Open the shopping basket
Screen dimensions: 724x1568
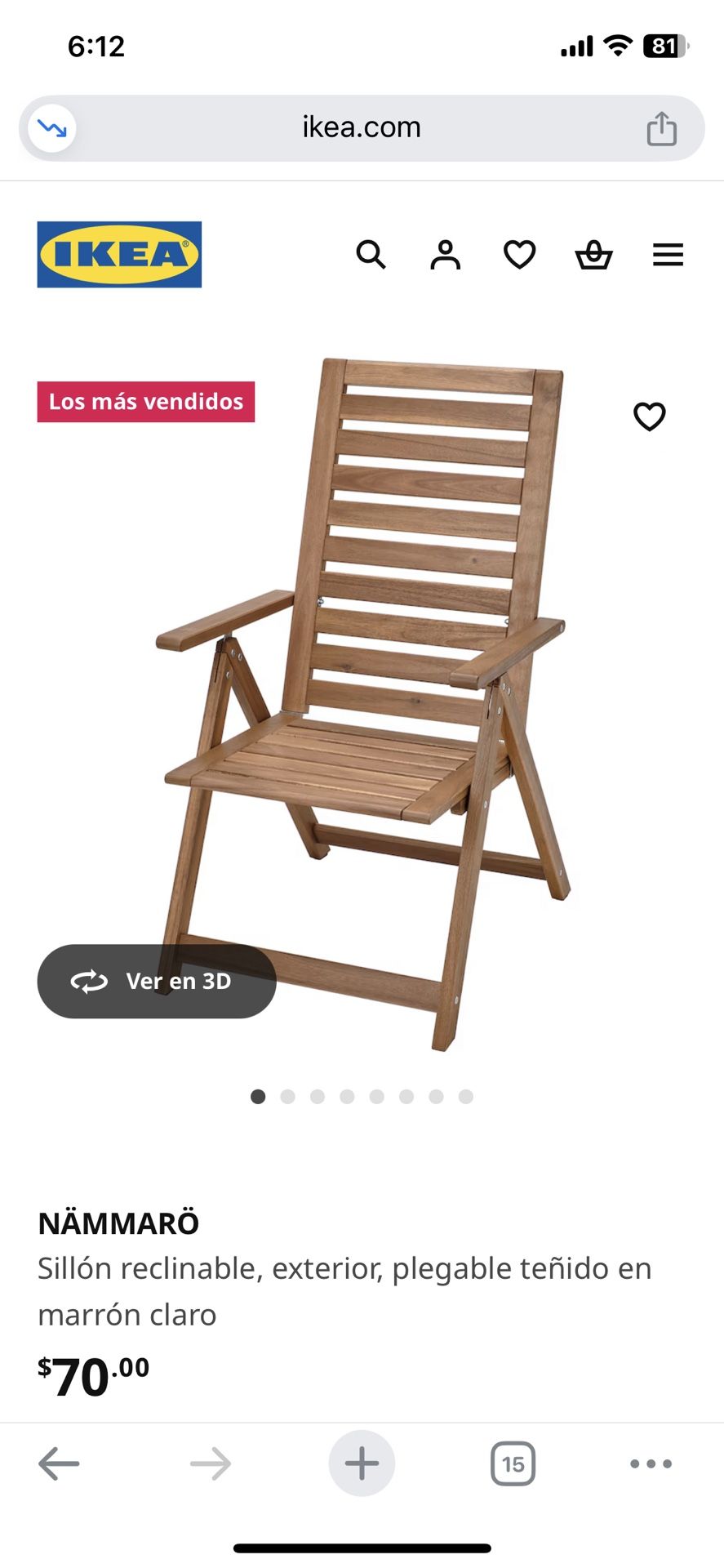click(593, 255)
